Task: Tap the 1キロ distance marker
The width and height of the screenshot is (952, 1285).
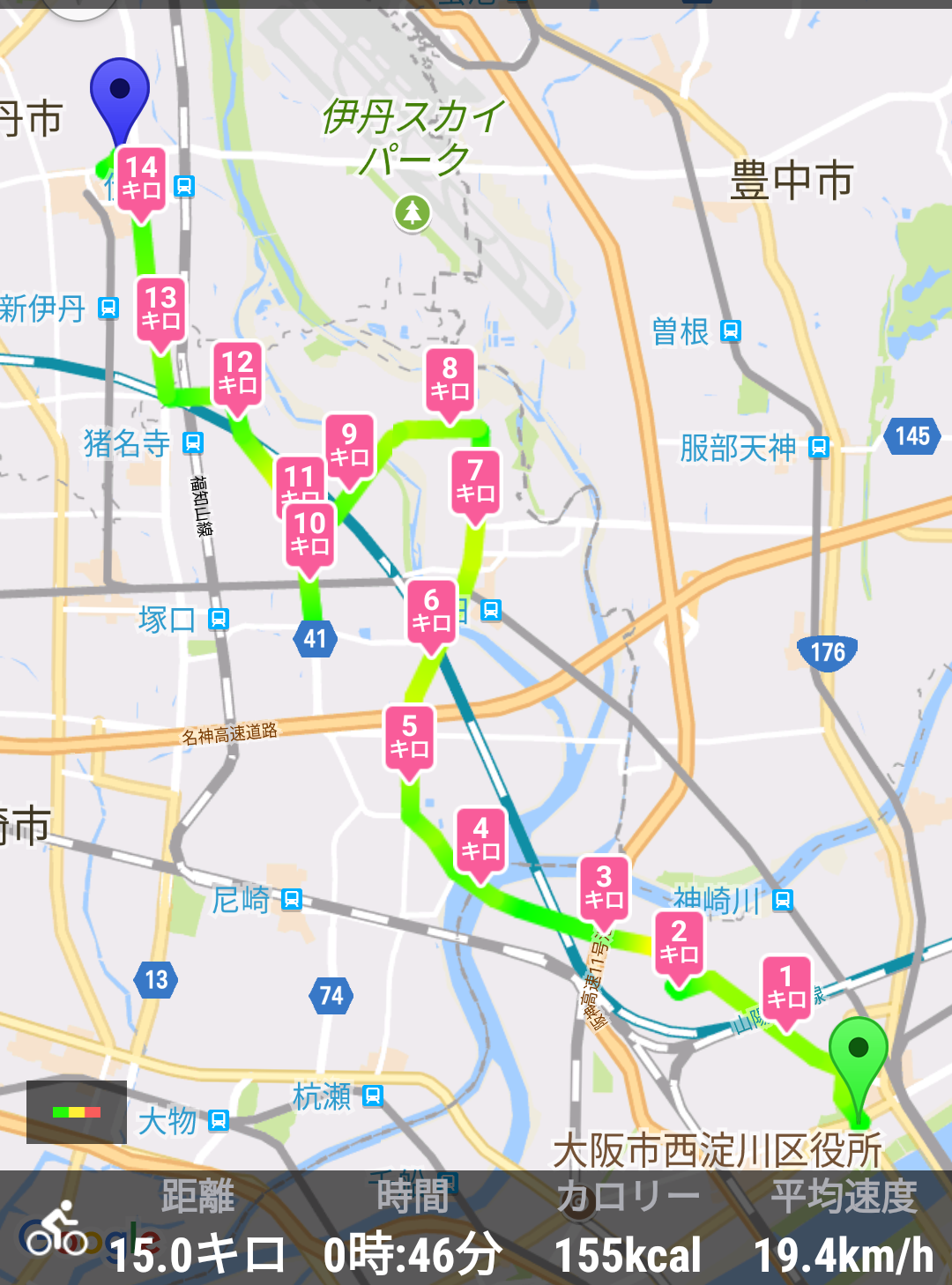Action: [786, 987]
